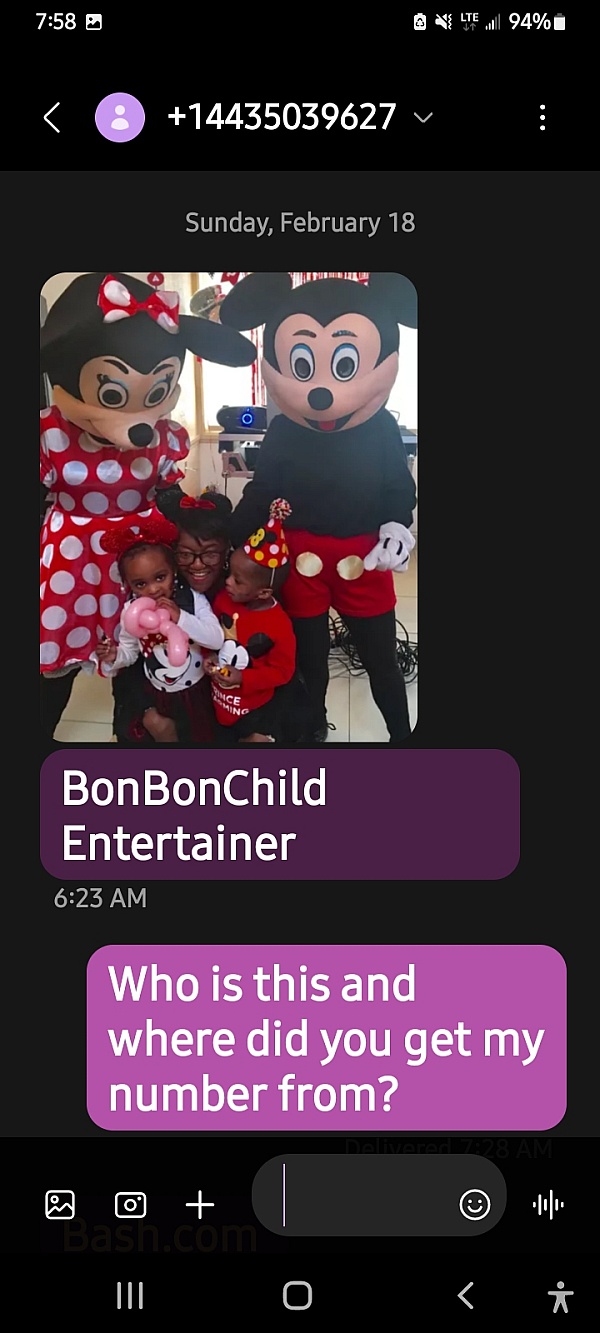
Task: Open the three-dot overflow menu
Action: pos(542,118)
